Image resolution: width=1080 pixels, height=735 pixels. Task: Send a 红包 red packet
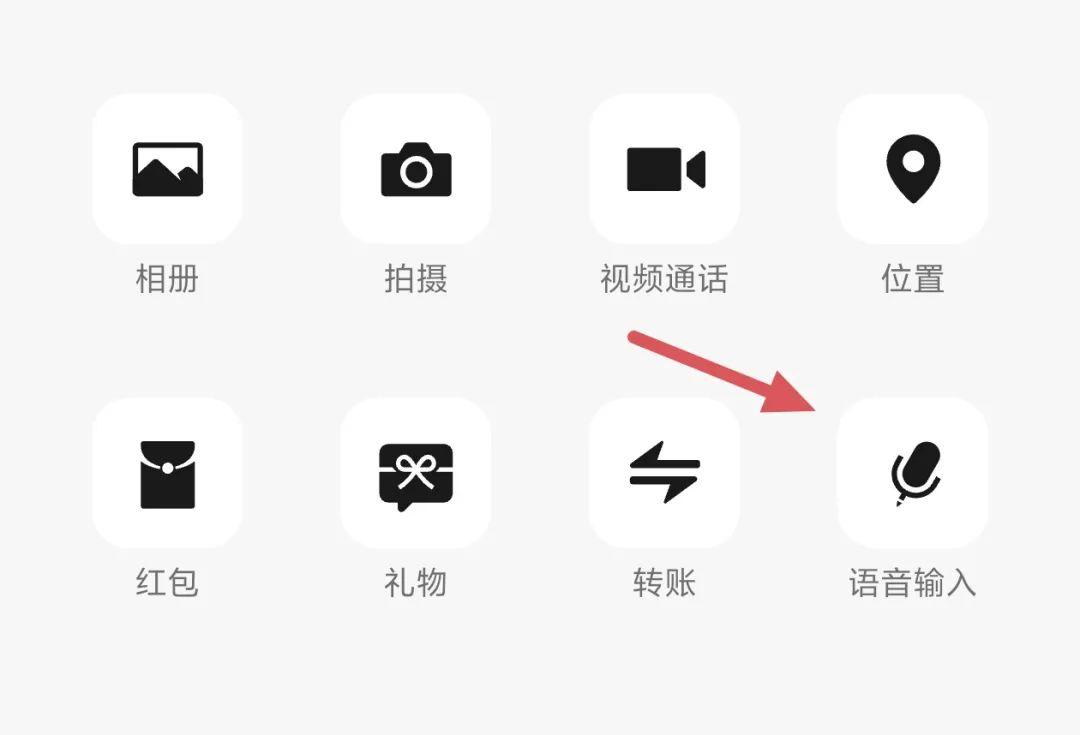167,473
